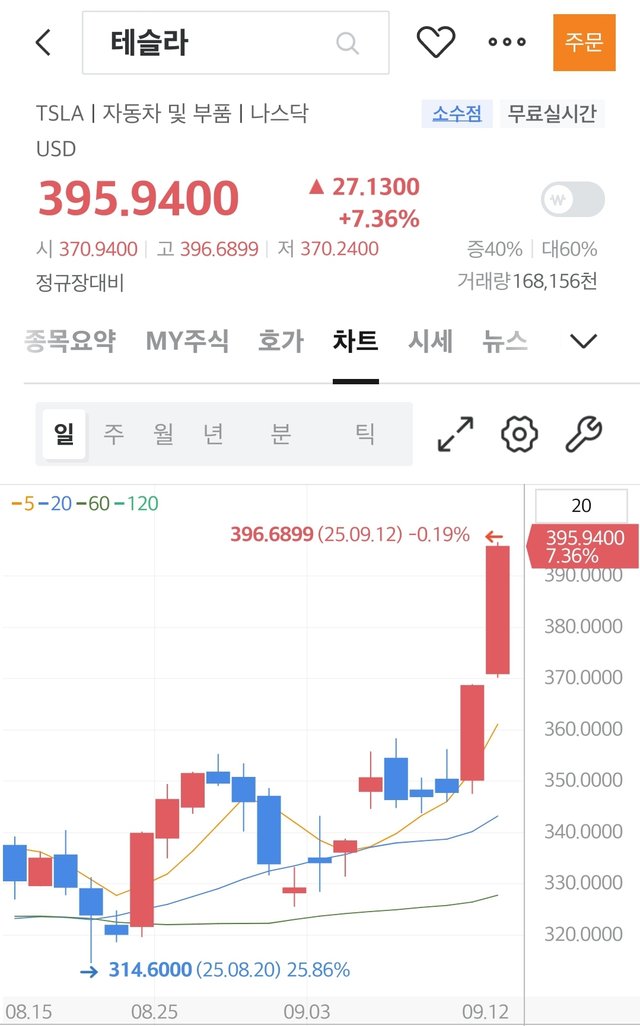
Task: Open chart settings gear
Action: pos(520,434)
